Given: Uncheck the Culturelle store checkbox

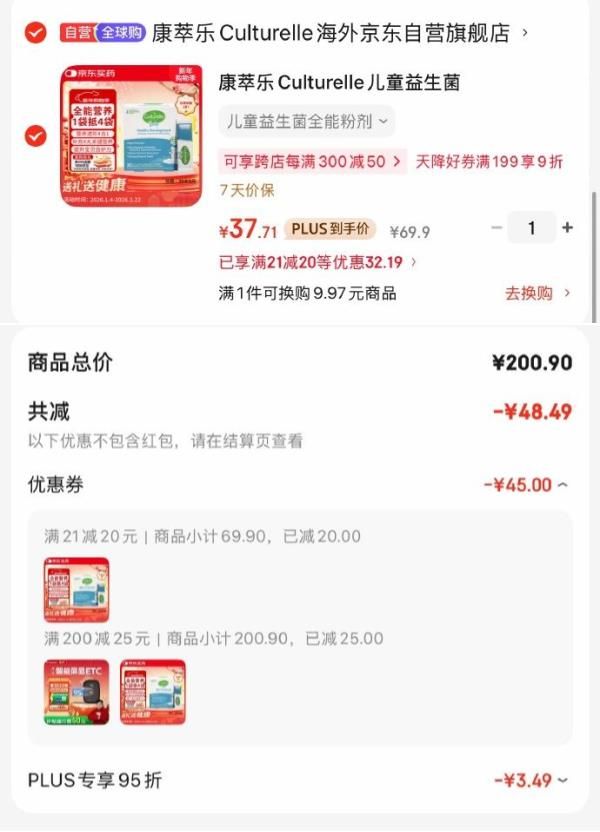Looking at the screenshot, I should [x=35, y=33].
